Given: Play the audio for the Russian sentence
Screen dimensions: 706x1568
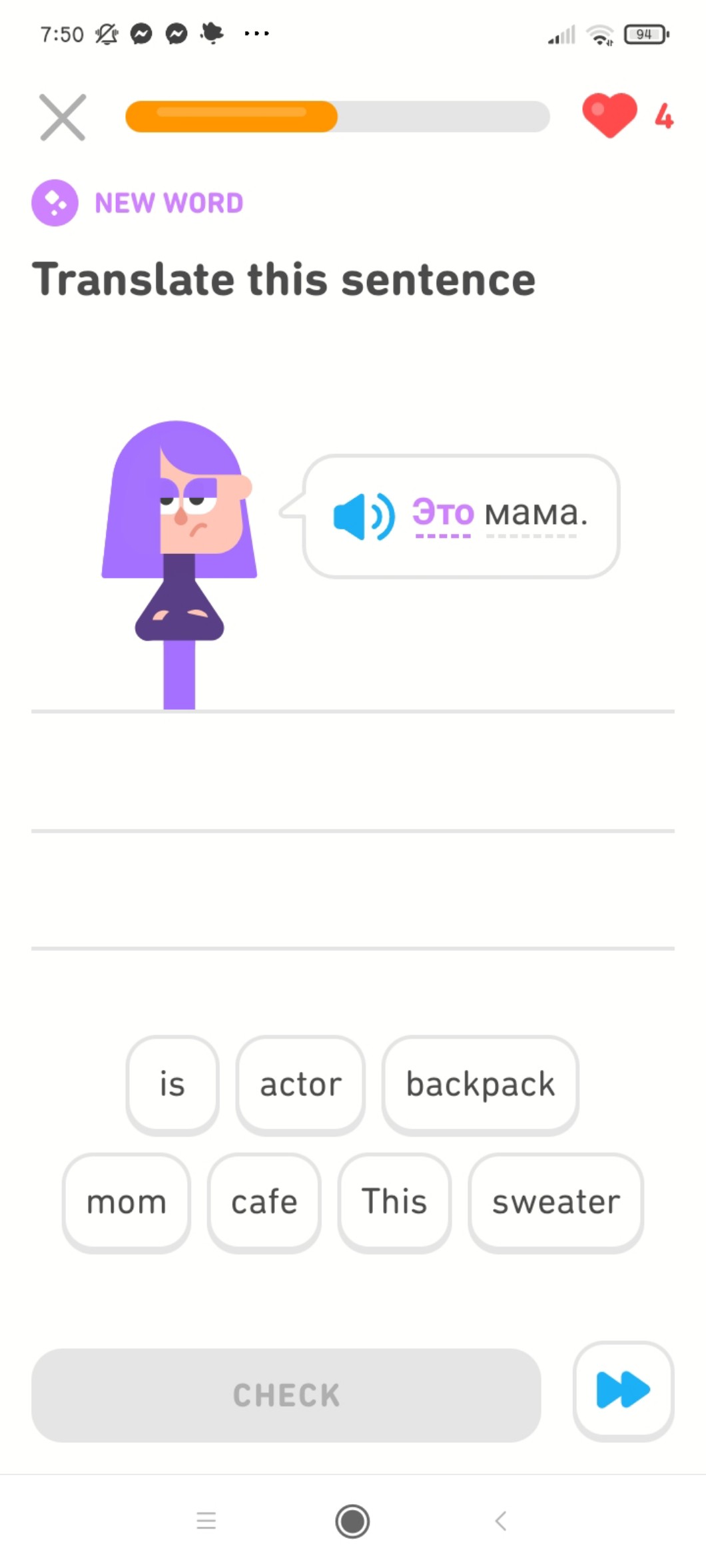Looking at the screenshot, I should (x=364, y=516).
